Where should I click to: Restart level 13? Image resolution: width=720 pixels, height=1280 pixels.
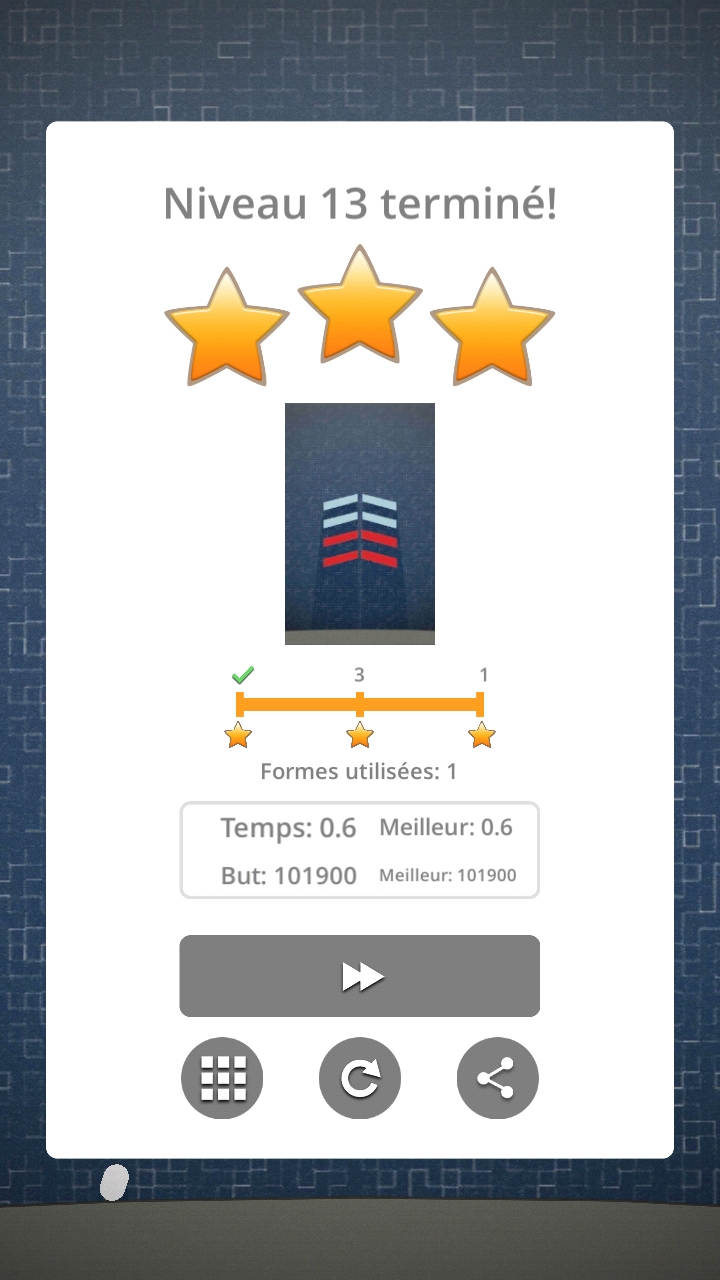[360, 1078]
